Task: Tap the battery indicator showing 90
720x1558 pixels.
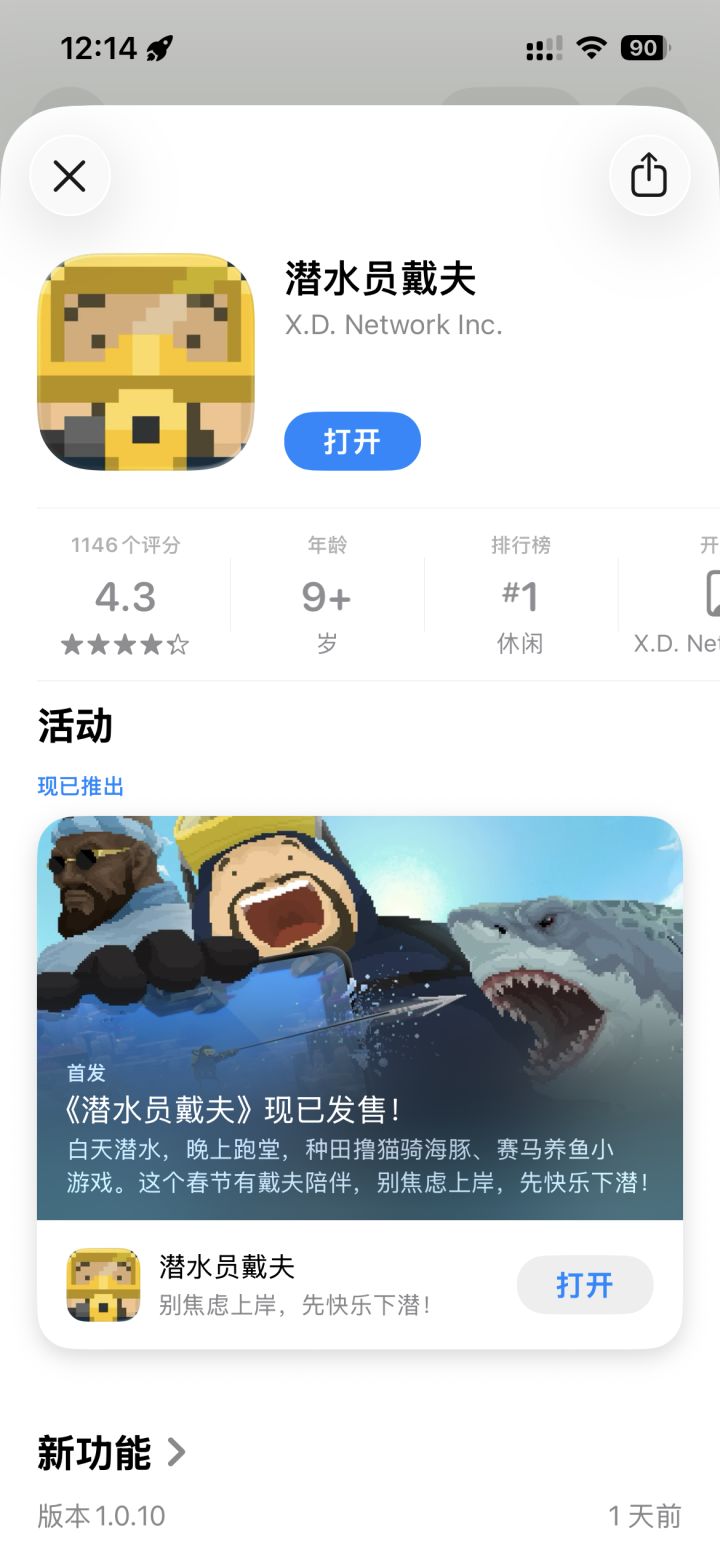Action: click(x=643, y=47)
